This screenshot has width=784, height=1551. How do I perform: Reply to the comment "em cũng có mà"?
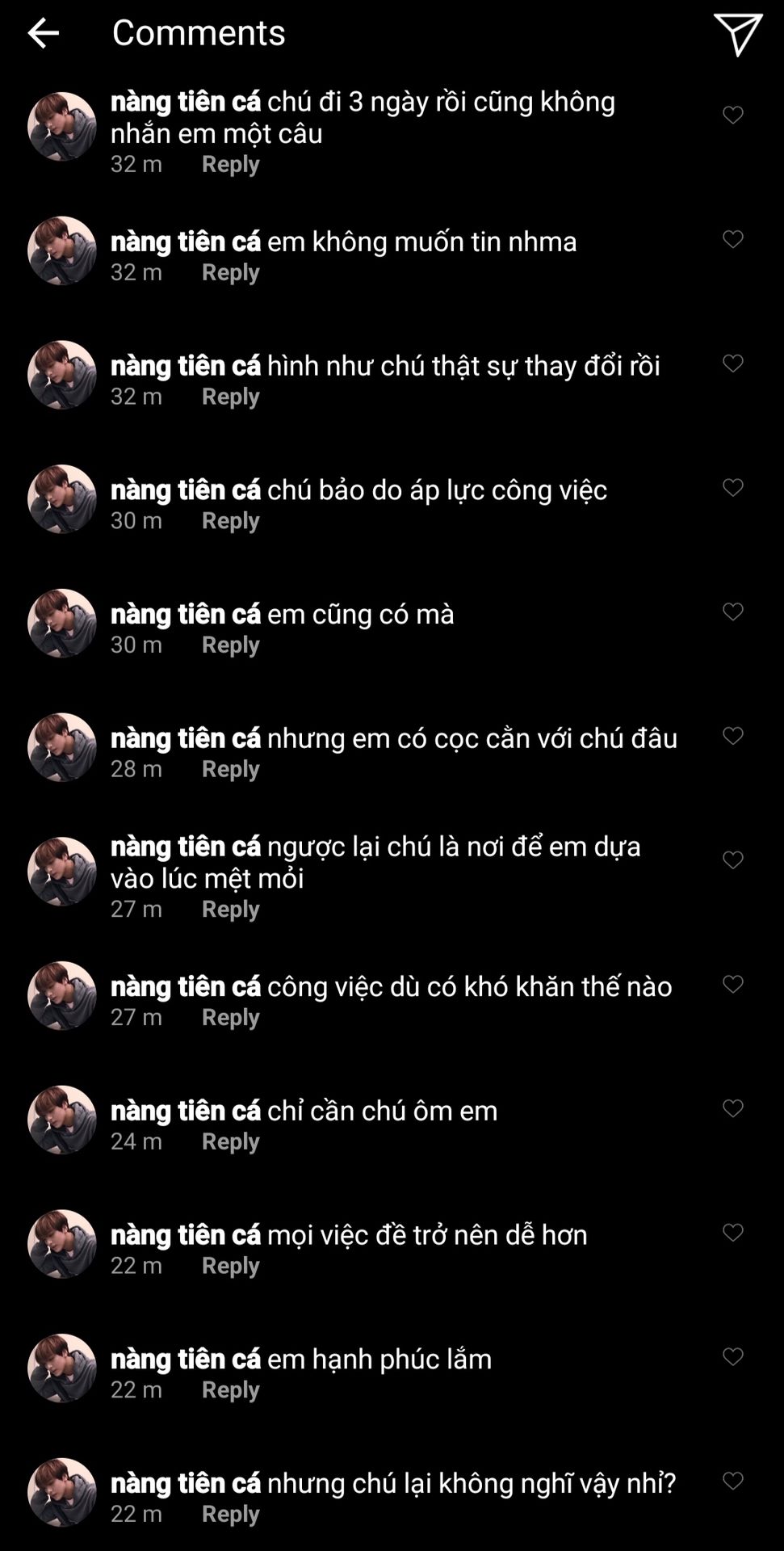coord(230,645)
